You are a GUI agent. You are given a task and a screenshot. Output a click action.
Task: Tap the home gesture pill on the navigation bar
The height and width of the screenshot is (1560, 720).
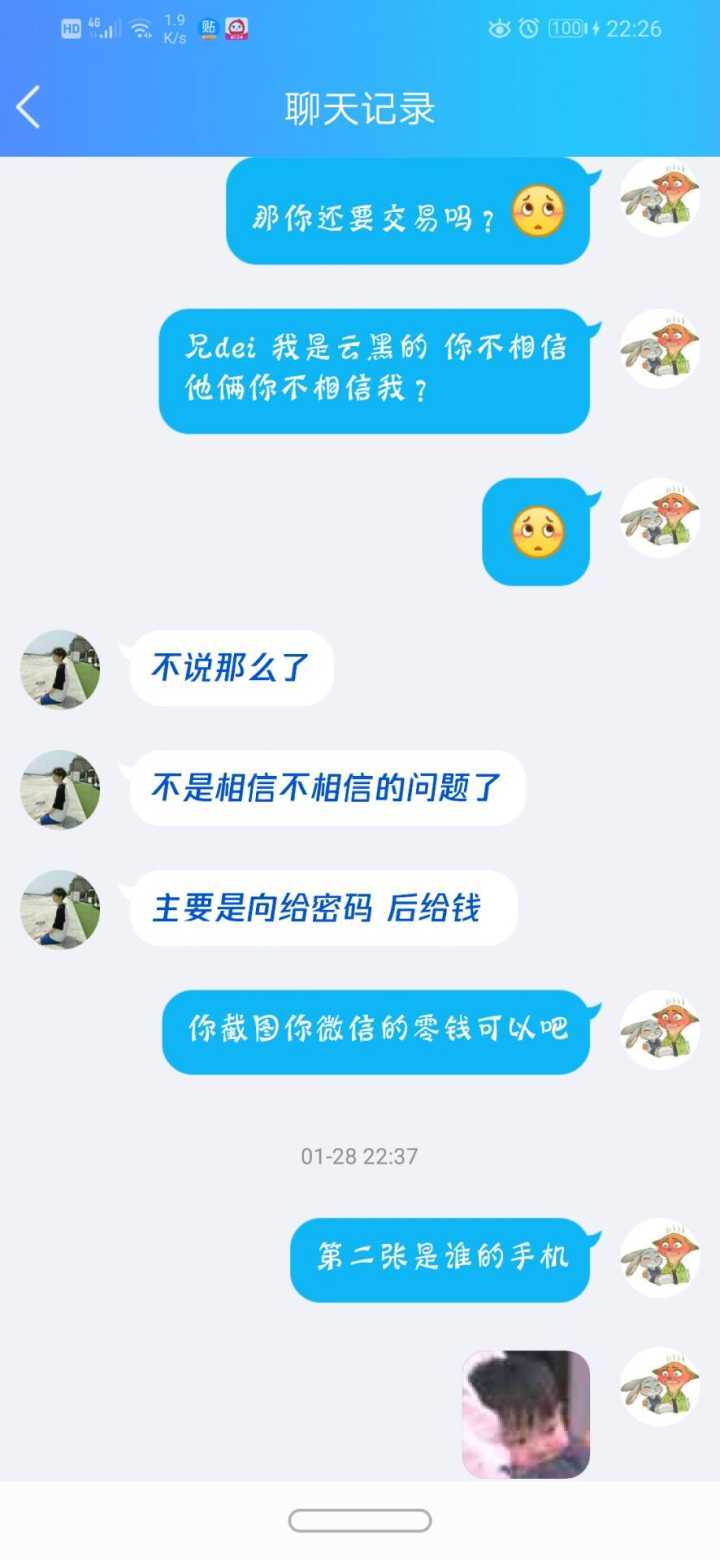360,1520
